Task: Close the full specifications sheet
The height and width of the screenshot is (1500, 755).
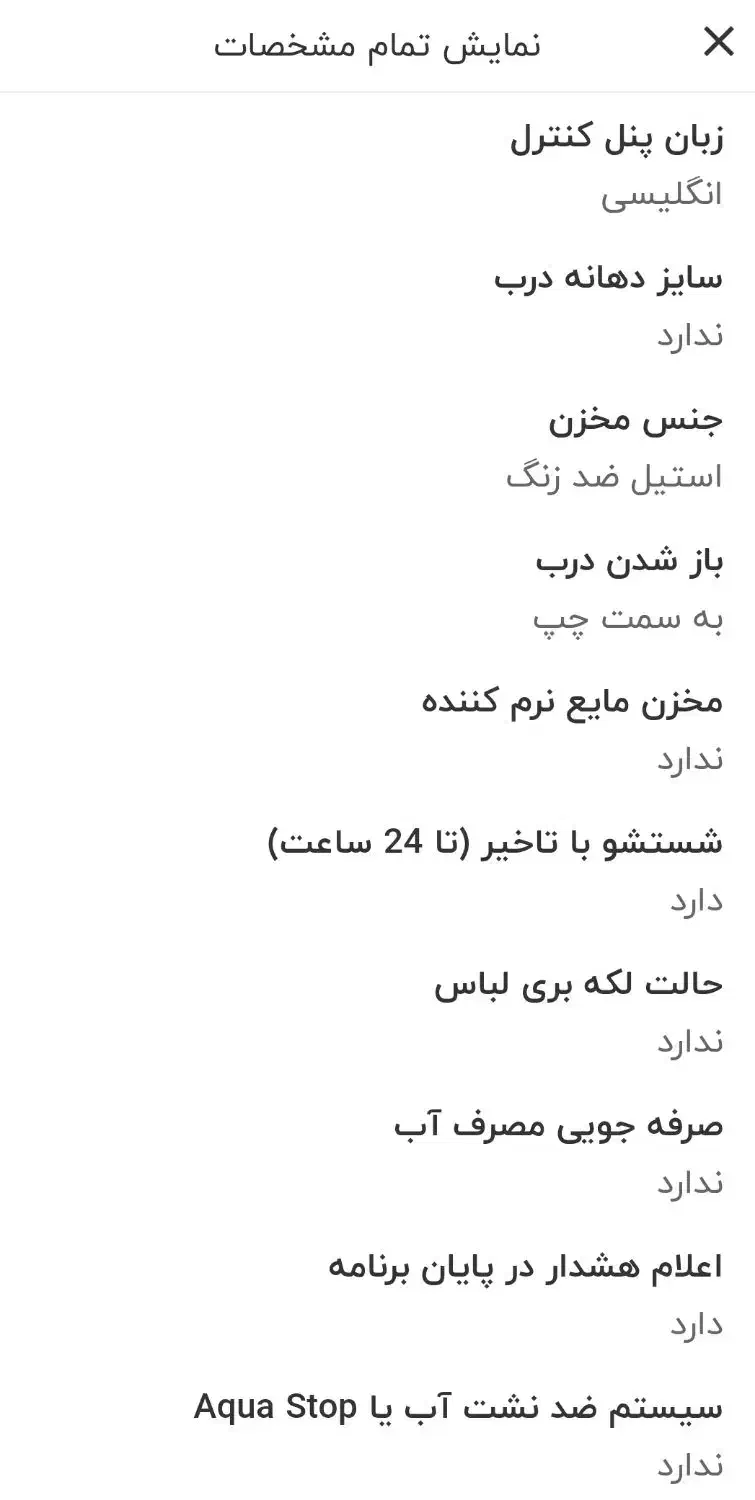Action: 718,43
